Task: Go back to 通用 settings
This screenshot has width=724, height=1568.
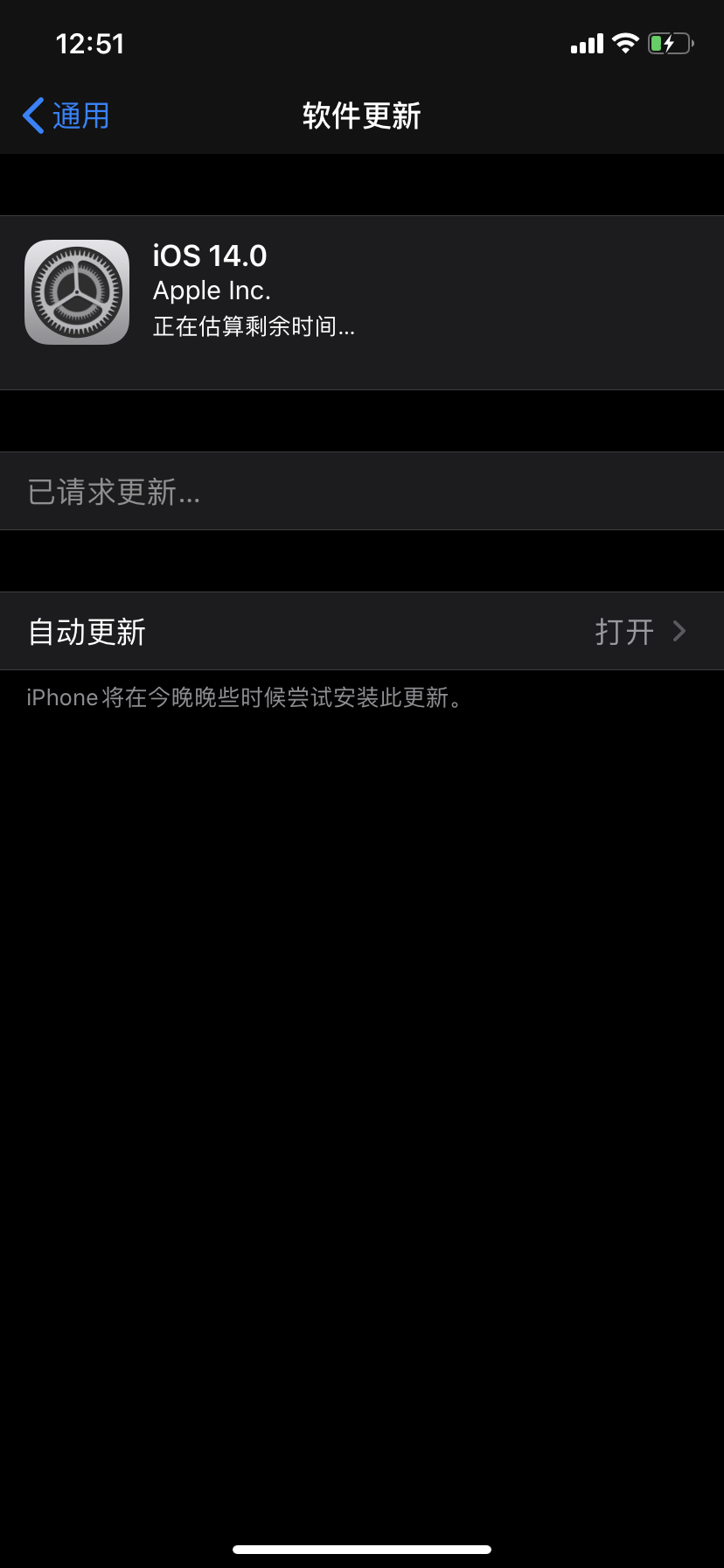Action: pyautogui.click(x=66, y=115)
